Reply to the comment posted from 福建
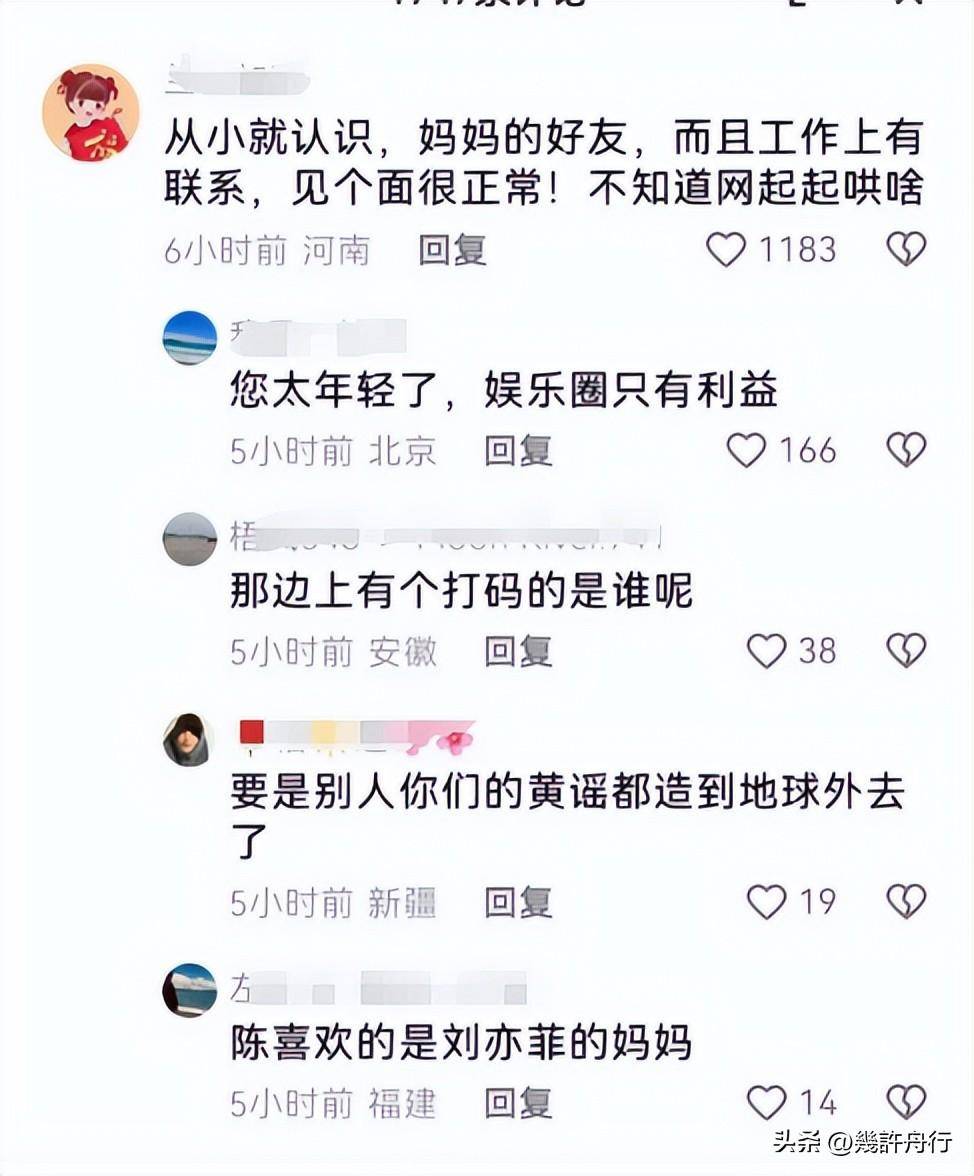This screenshot has height=1176, width=974. coord(518,1104)
